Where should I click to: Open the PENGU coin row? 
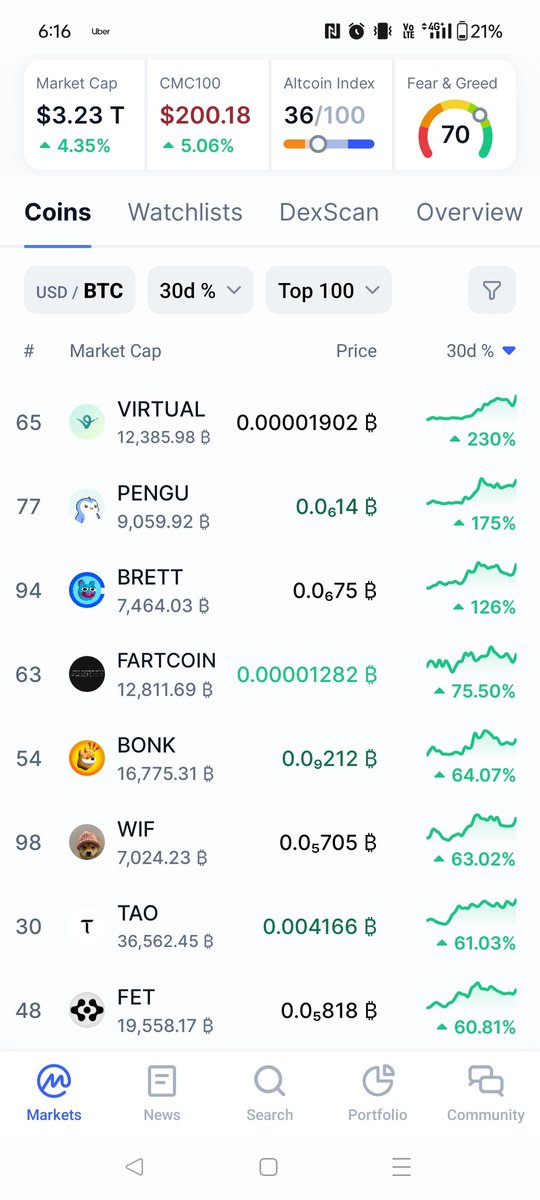[270, 506]
